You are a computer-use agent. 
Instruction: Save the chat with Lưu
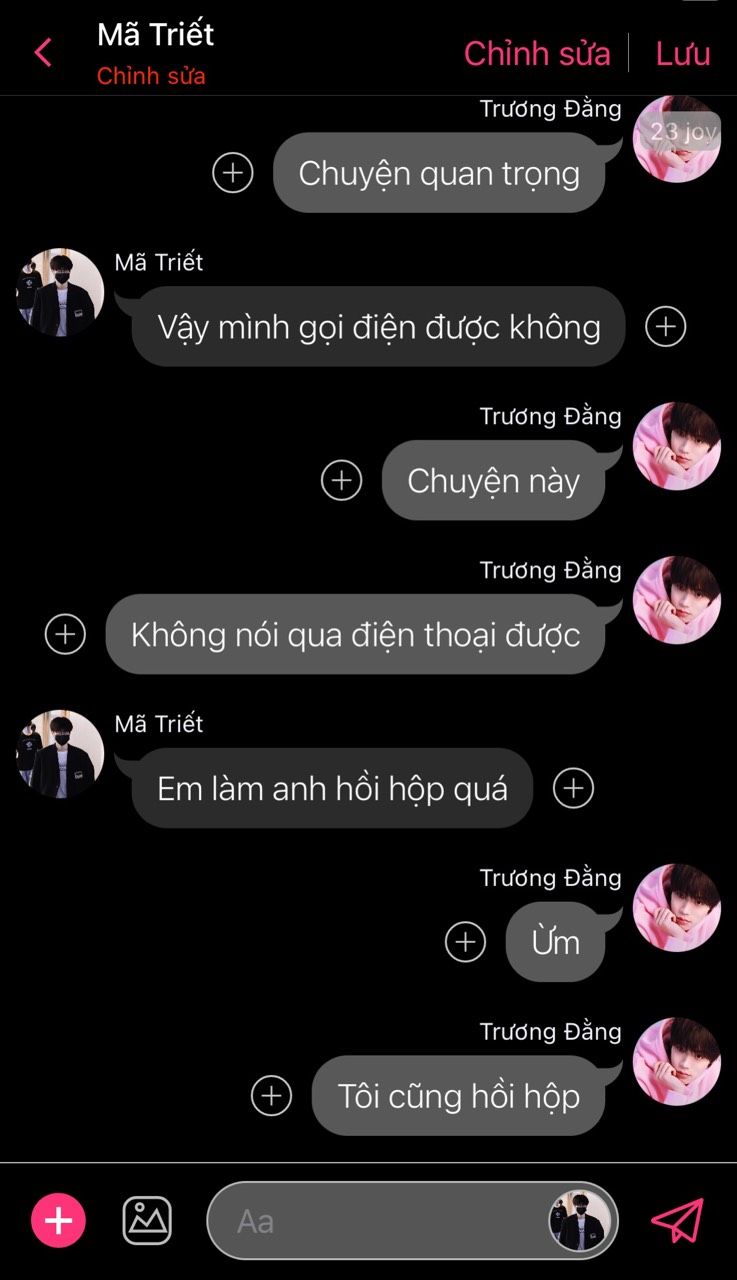[x=683, y=53]
